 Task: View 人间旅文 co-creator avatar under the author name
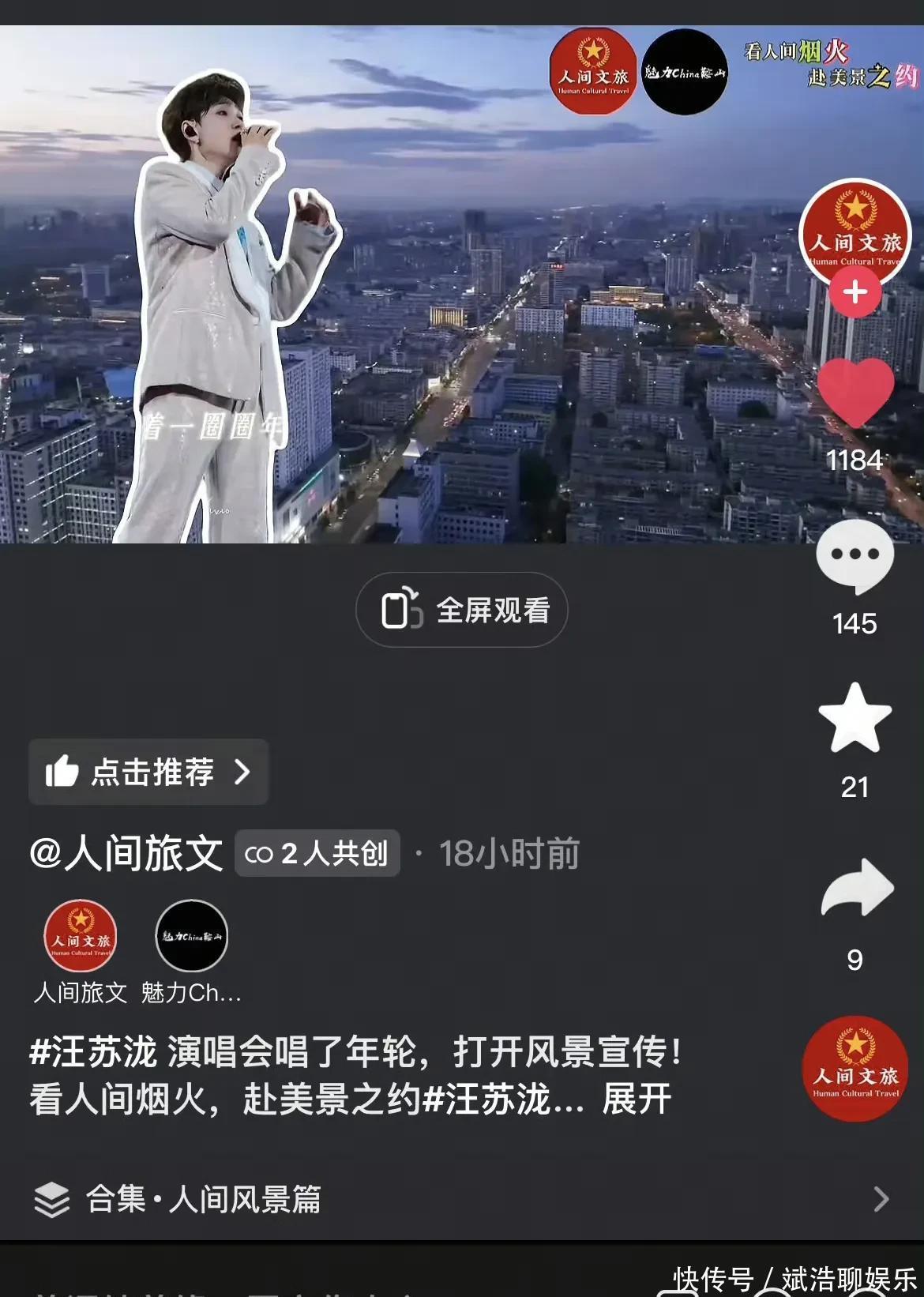click(x=81, y=937)
